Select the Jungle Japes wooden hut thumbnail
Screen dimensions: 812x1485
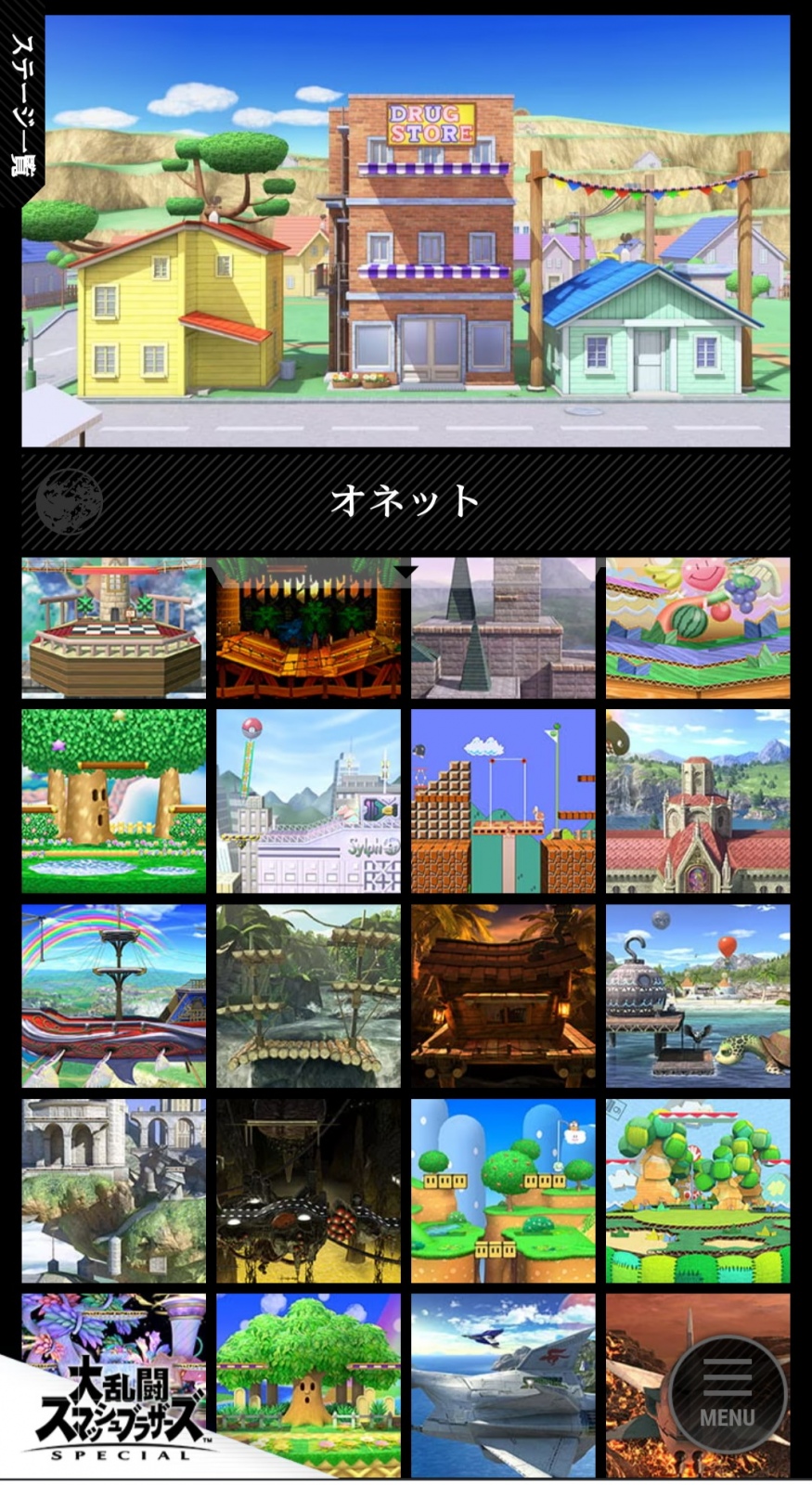pos(504,997)
